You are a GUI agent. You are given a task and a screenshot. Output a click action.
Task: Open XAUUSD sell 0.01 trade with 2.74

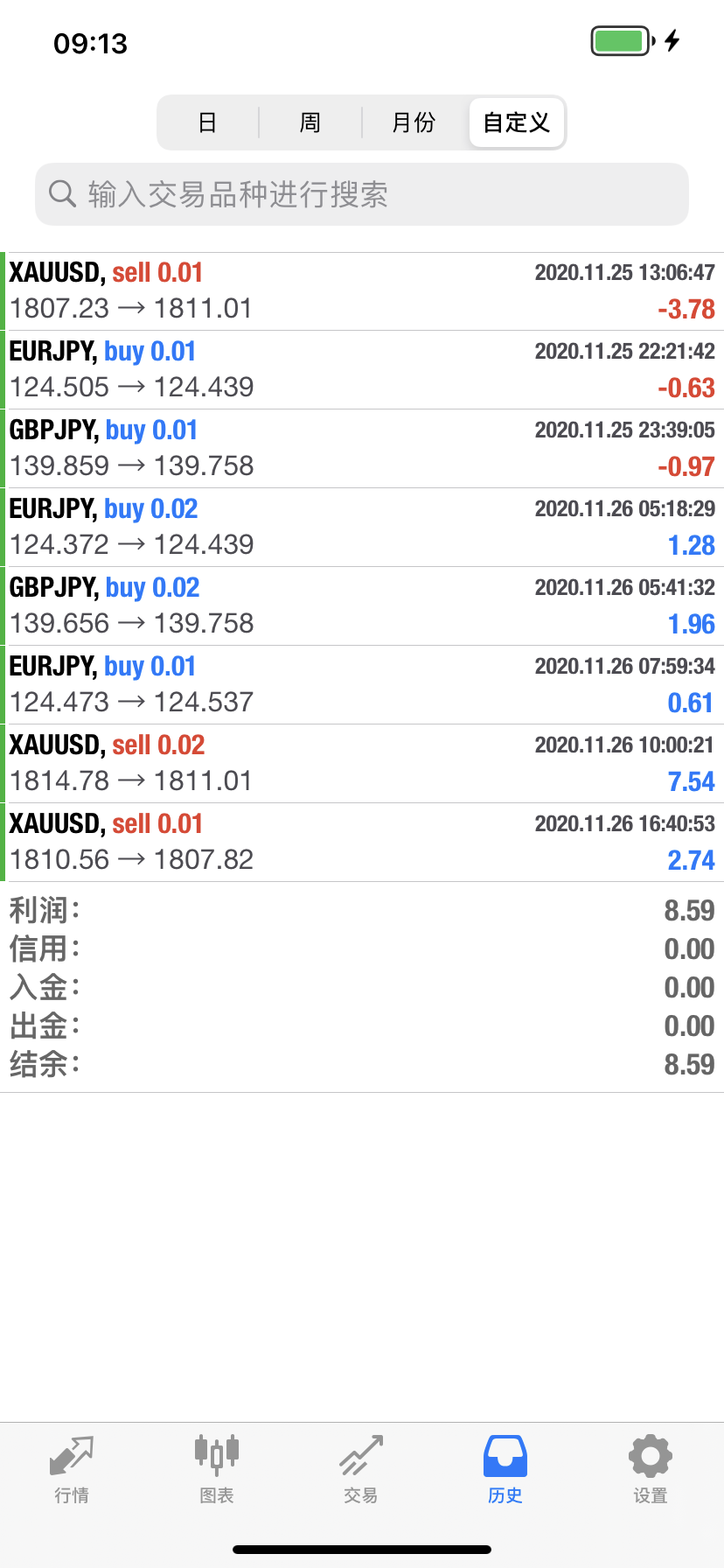[362, 843]
